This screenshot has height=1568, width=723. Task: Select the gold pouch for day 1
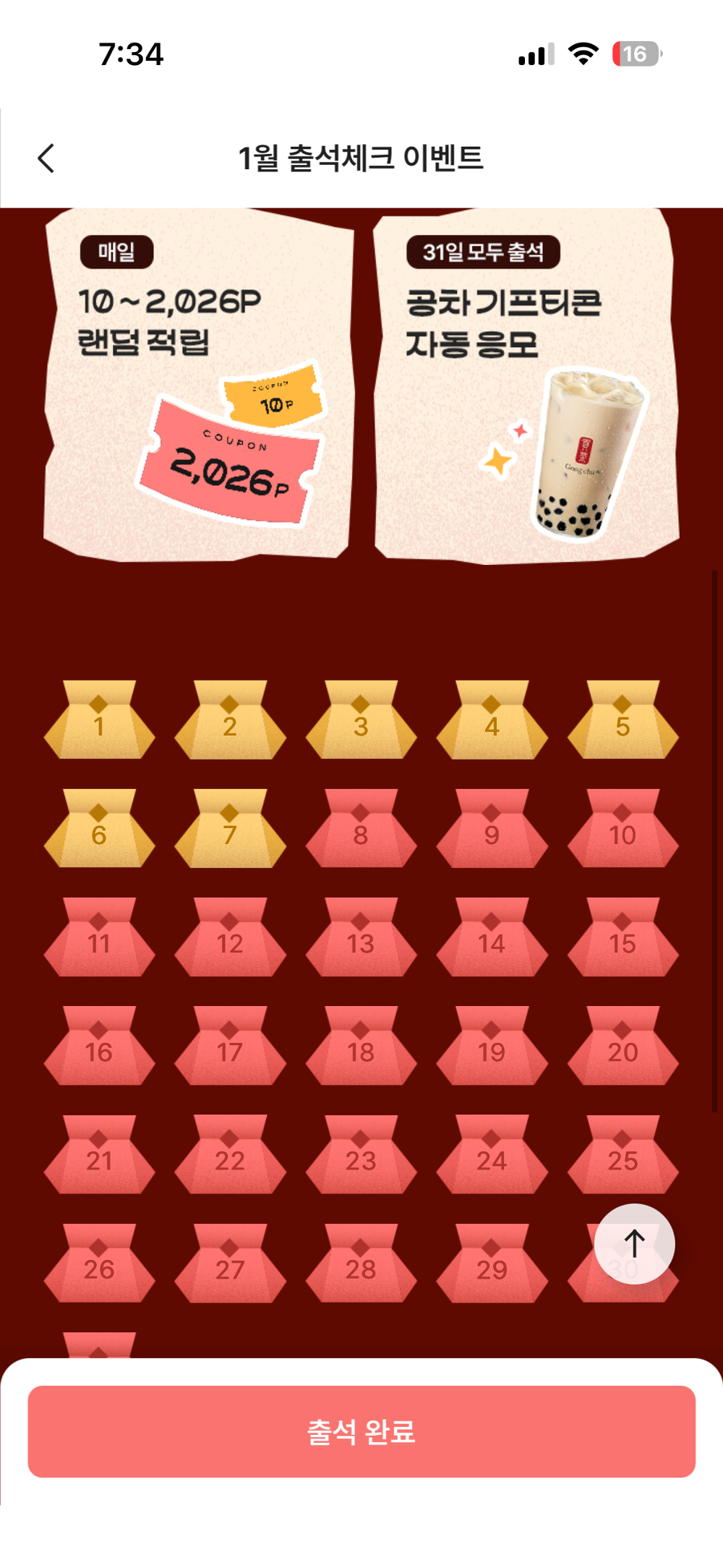99,721
